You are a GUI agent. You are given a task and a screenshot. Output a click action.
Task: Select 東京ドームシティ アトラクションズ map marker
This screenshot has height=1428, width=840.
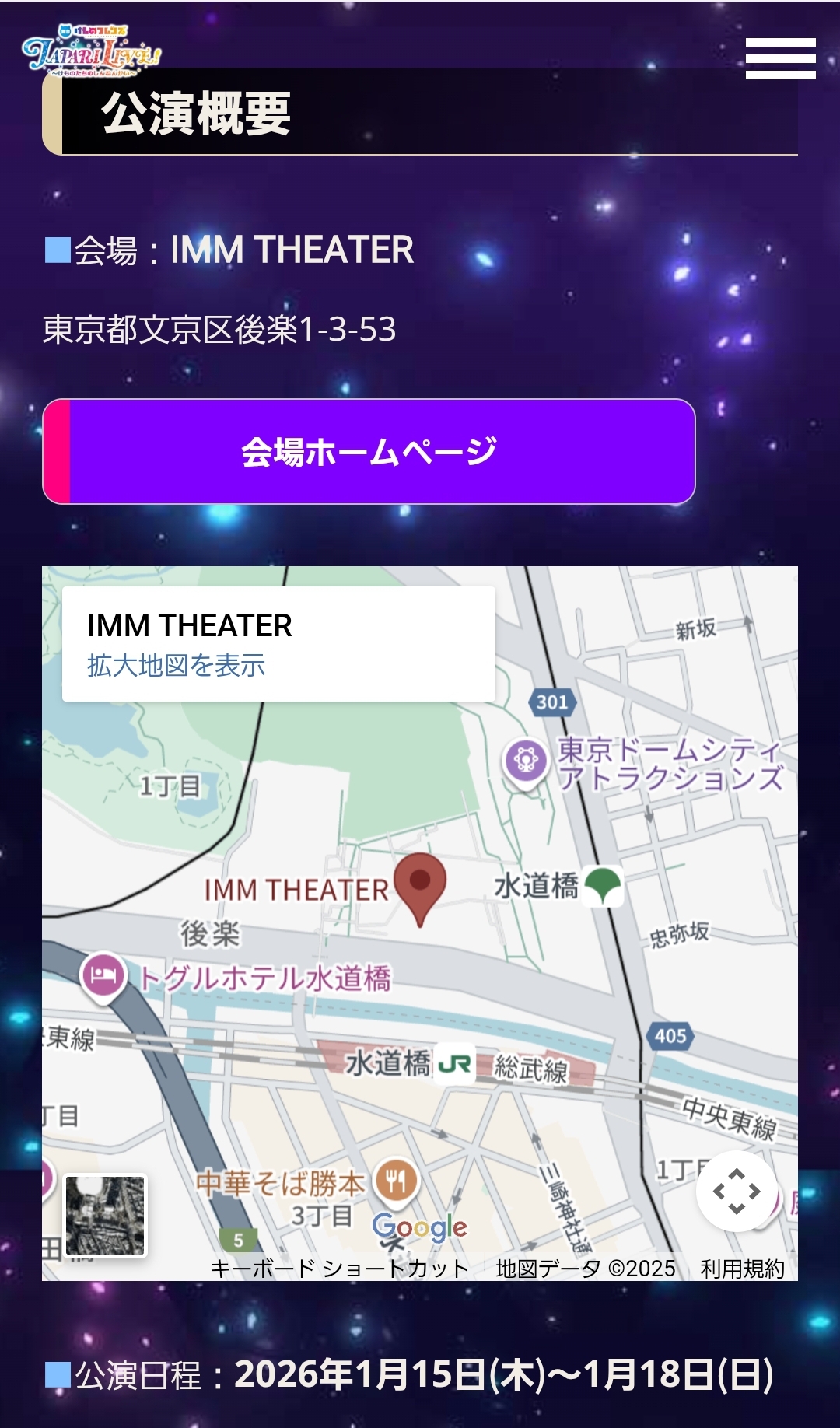[526, 758]
